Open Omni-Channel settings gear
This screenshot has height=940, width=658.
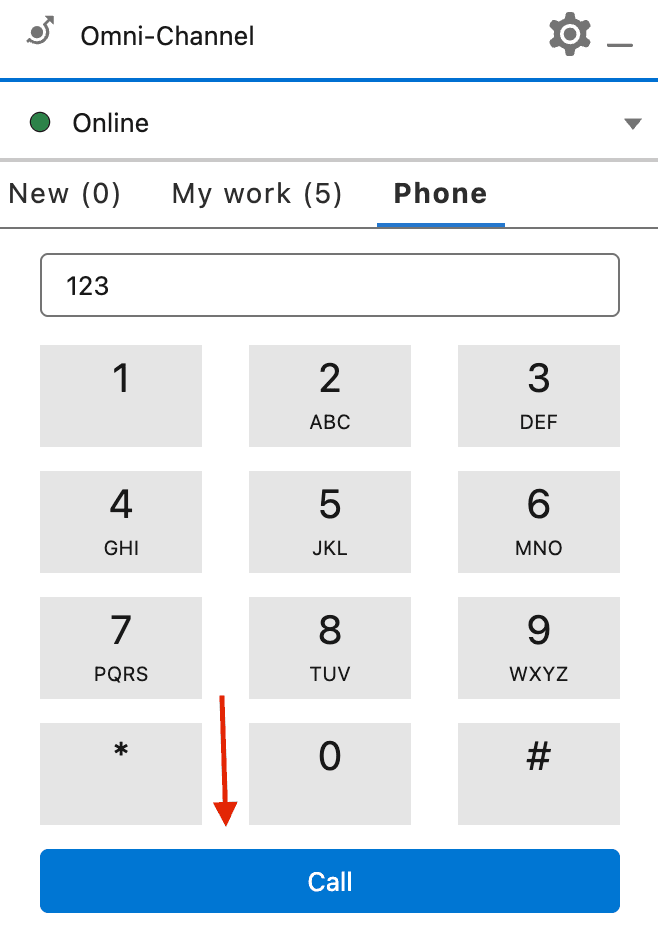coord(570,36)
